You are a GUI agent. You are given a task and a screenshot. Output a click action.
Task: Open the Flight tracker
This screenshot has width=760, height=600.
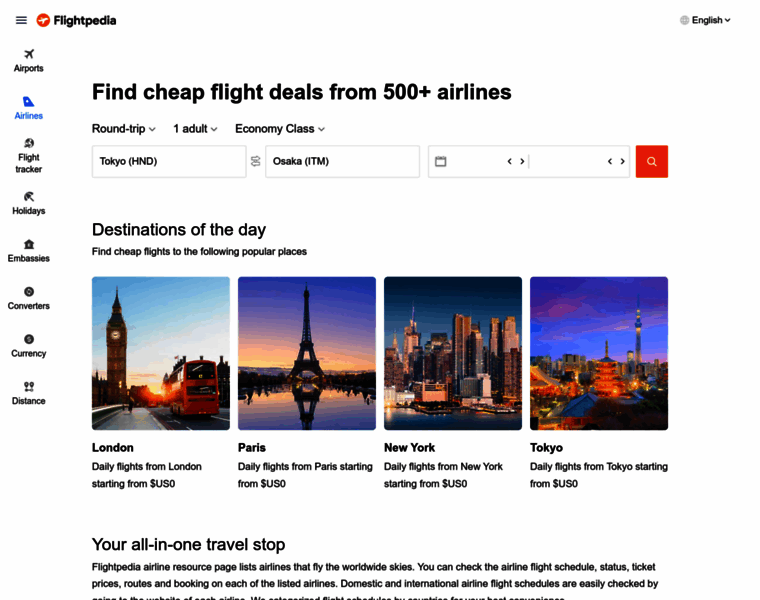29,155
